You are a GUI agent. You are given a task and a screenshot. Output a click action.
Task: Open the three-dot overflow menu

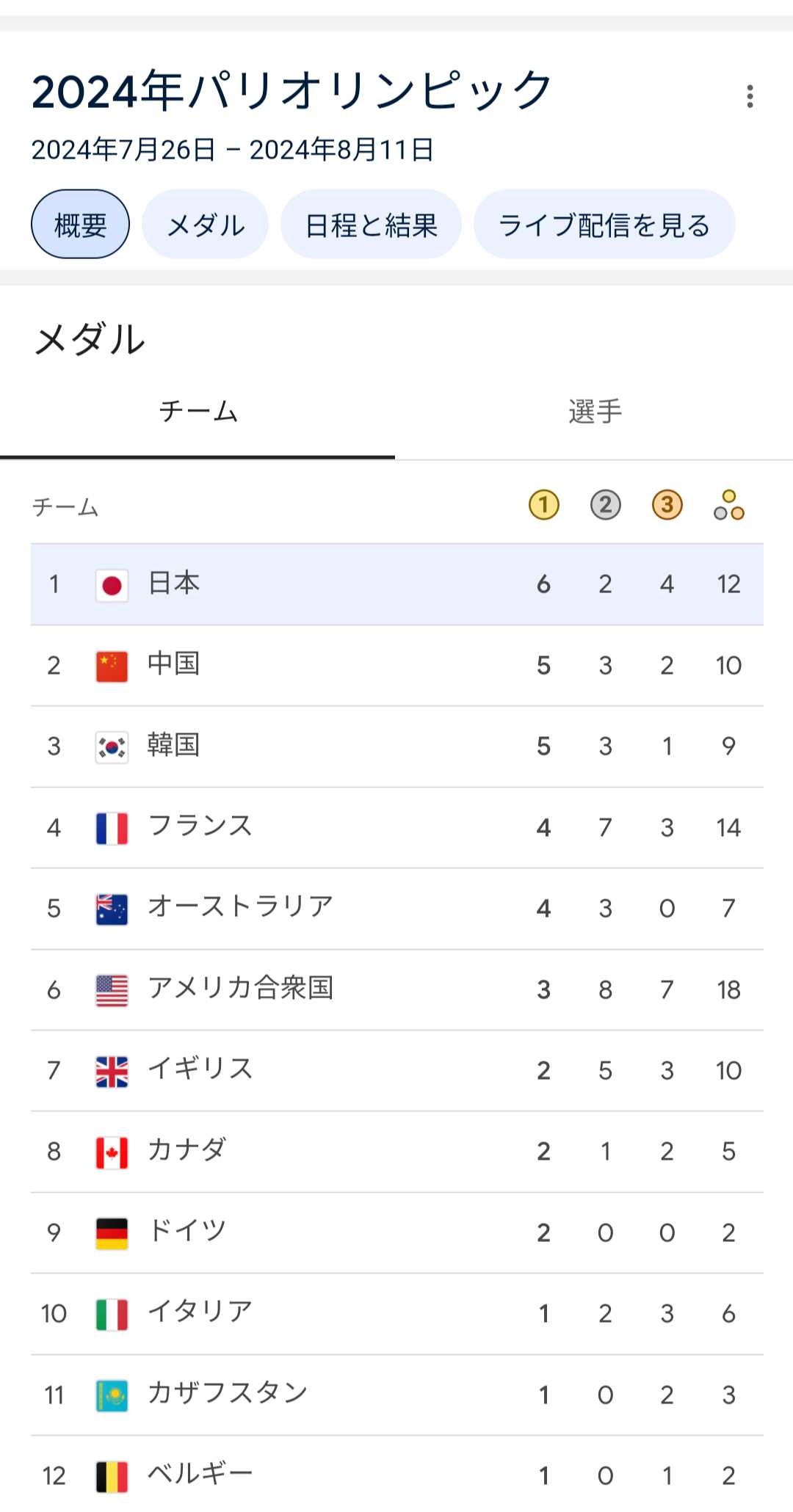pyautogui.click(x=750, y=96)
